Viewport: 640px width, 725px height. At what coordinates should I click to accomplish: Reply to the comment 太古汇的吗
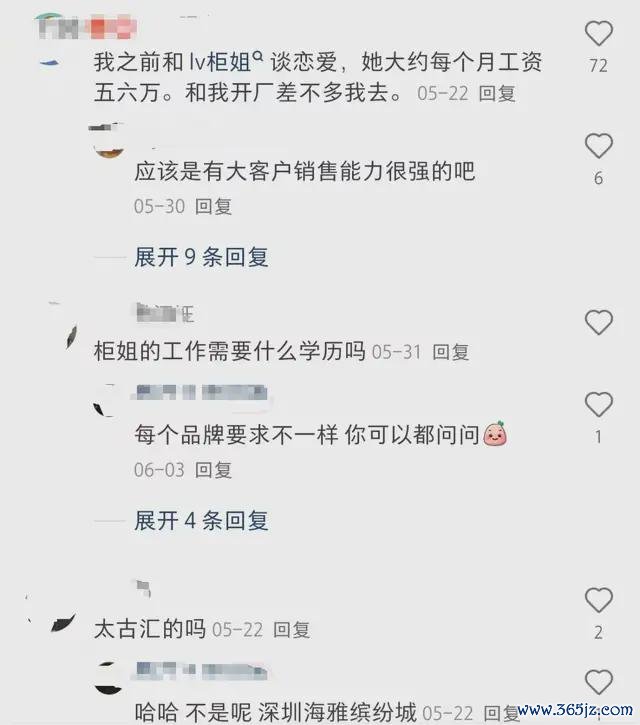point(291,629)
